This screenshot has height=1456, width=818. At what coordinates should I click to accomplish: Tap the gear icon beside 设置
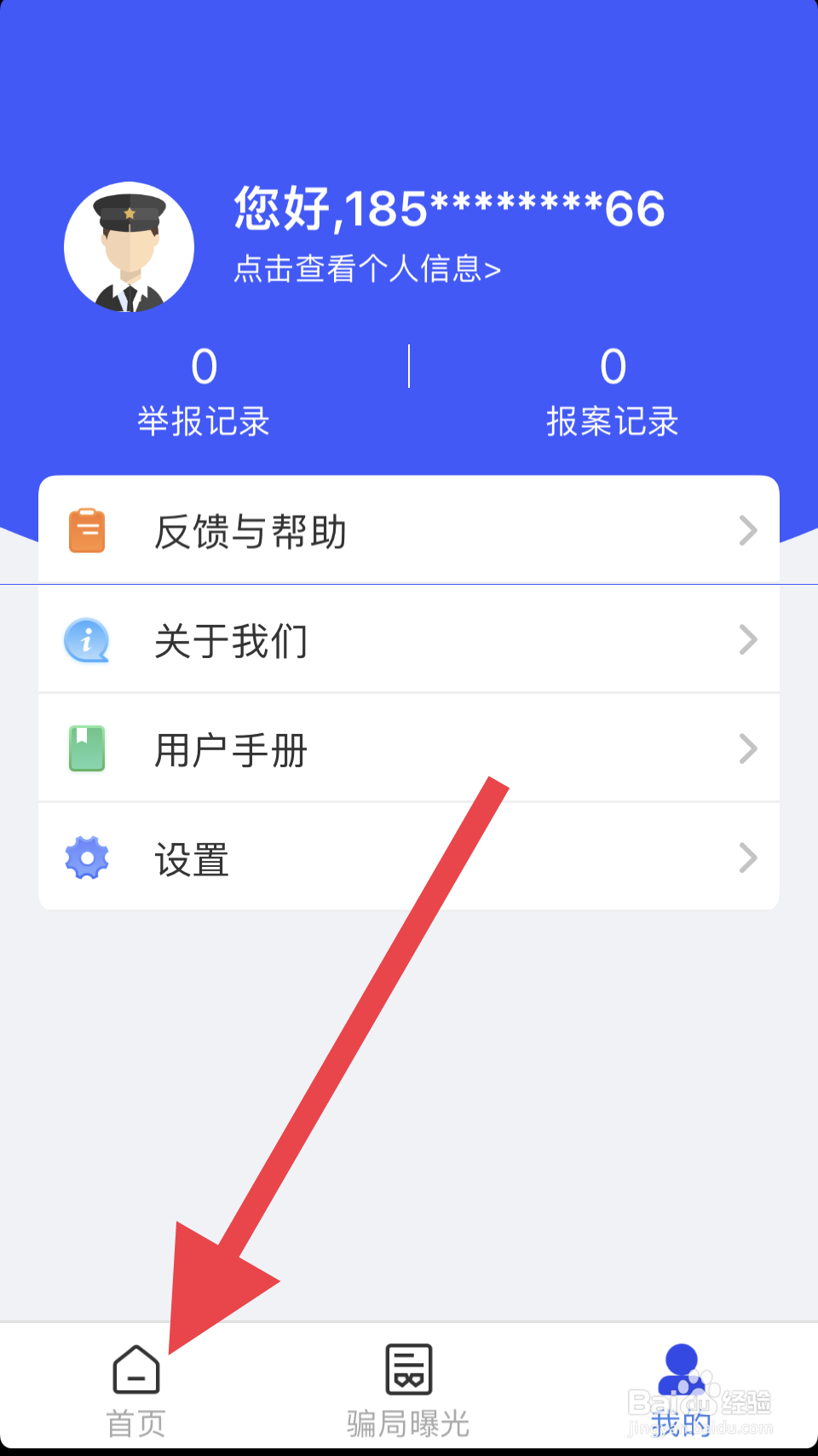86,858
